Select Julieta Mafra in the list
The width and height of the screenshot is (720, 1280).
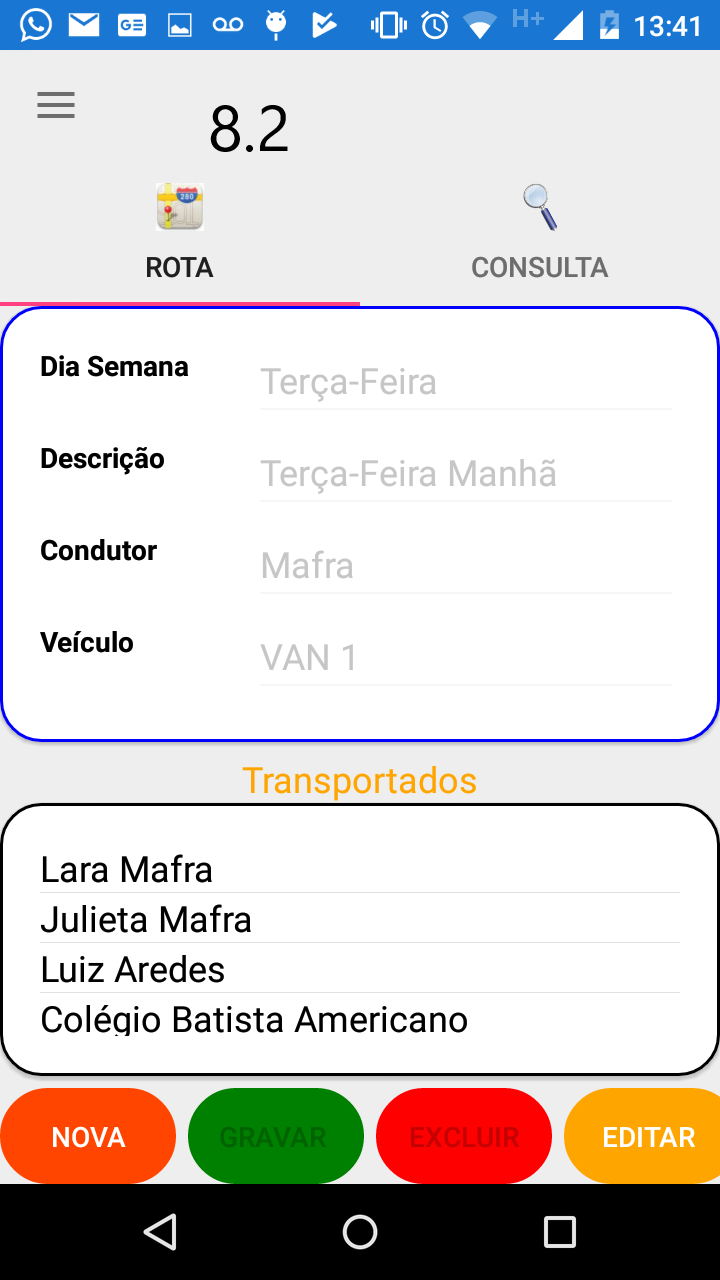tap(360, 919)
